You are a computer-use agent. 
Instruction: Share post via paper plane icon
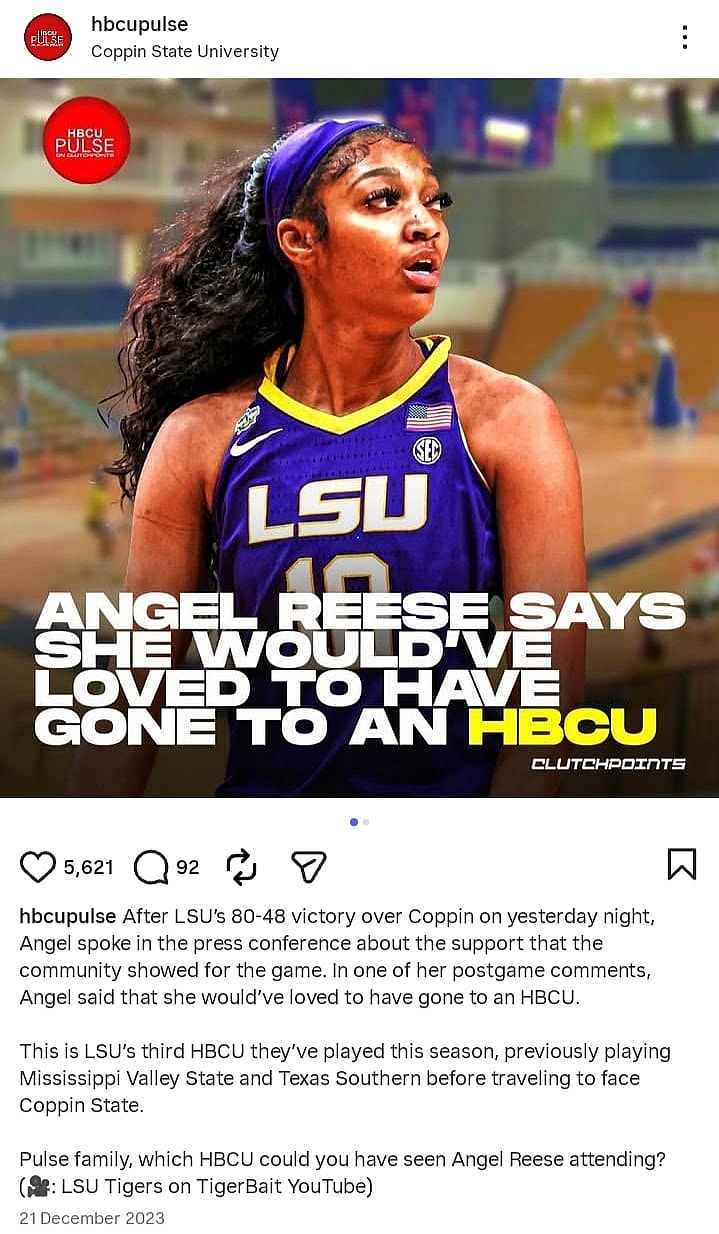click(309, 867)
